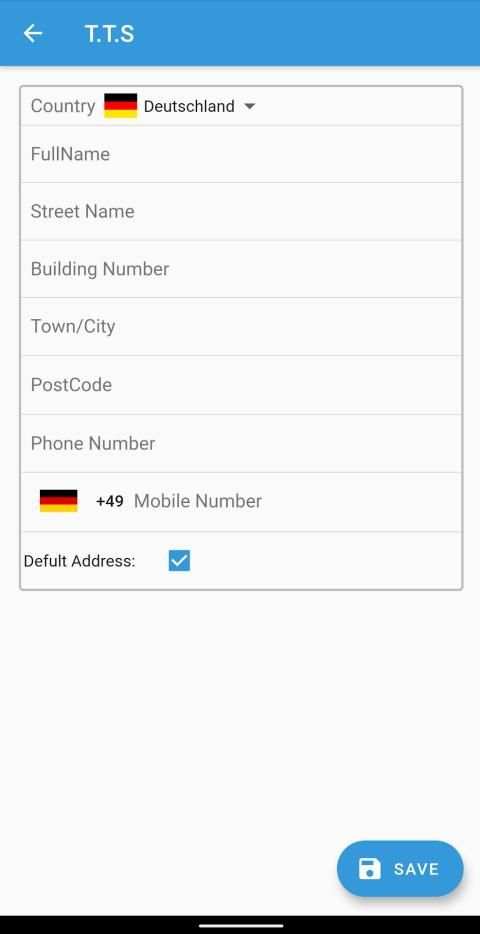Tap into the Town/City field
The height and width of the screenshot is (934, 480).
click(x=241, y=326)
